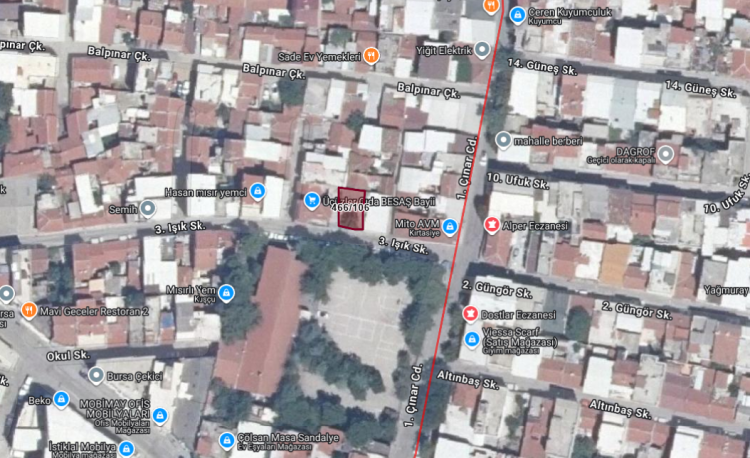Open the Ceren Kuyumculuk place marker
750x458 pixels.
click(517, 15)
